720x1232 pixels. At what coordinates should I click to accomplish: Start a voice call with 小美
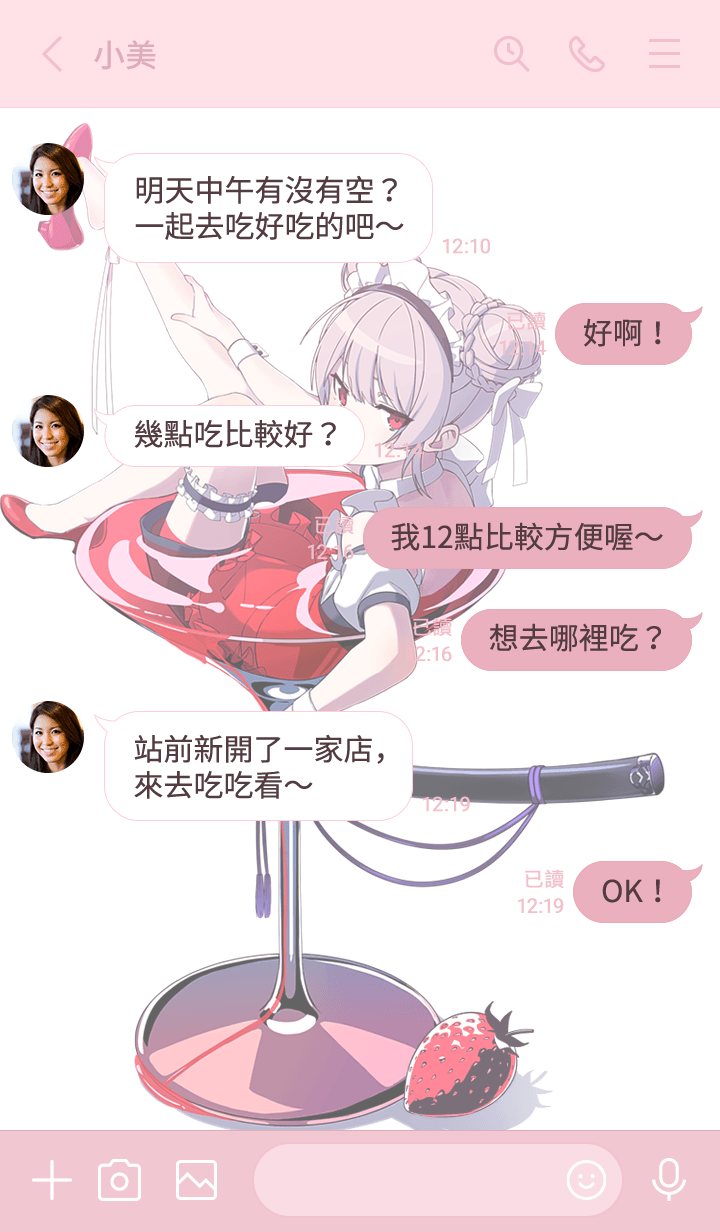(x=587, y=54)
